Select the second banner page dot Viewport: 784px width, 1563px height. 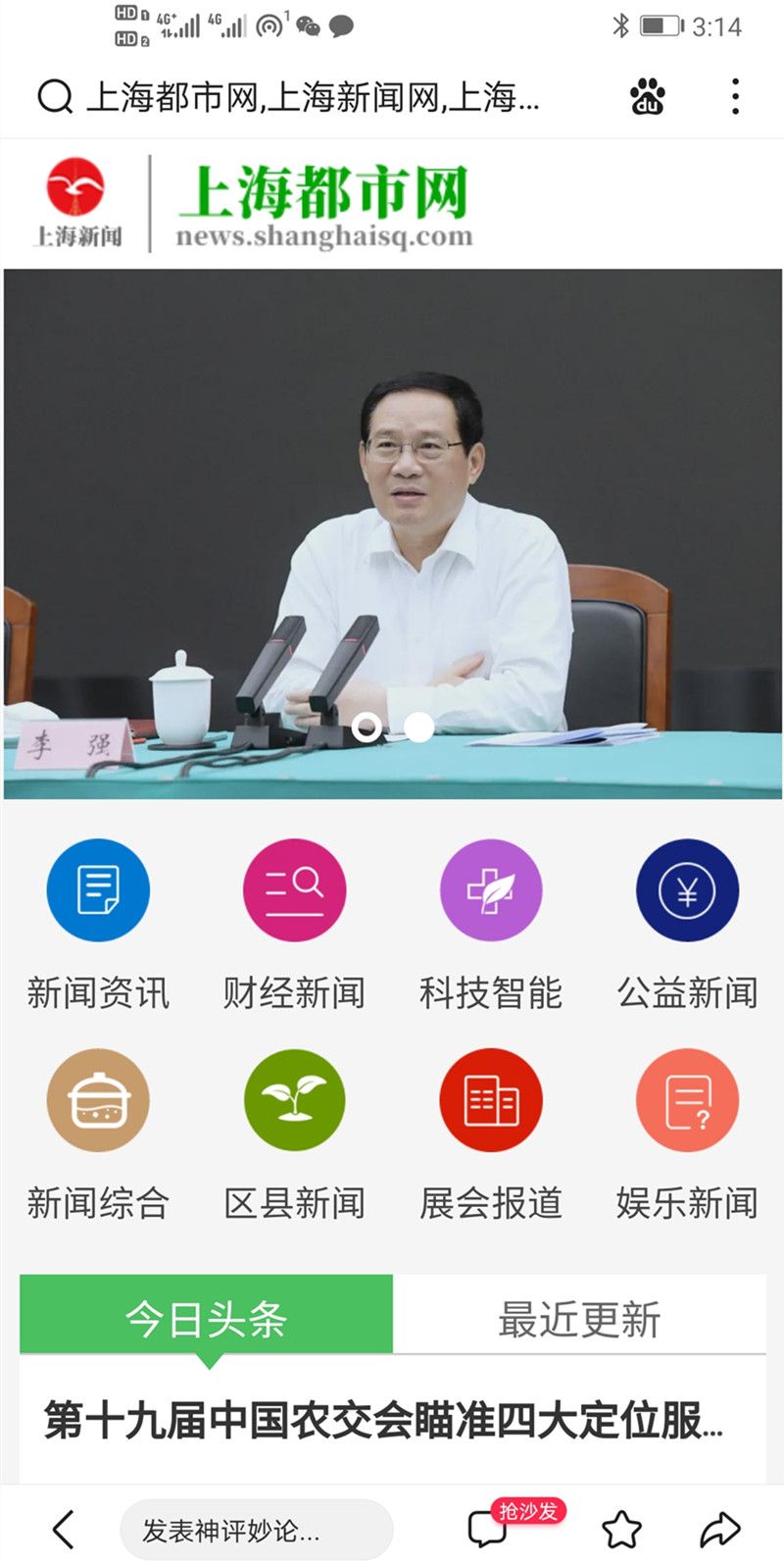point(419,727)
